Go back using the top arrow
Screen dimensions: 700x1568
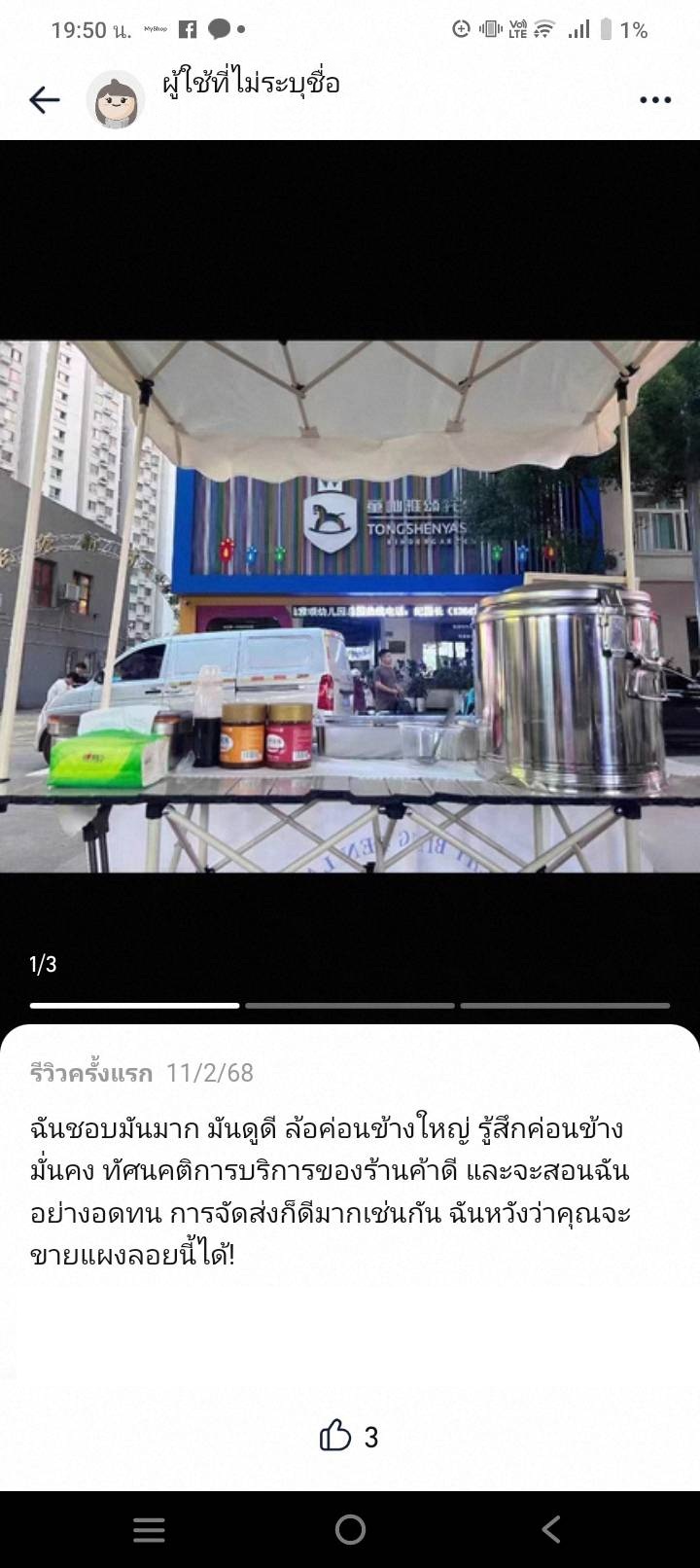[45, 99]
